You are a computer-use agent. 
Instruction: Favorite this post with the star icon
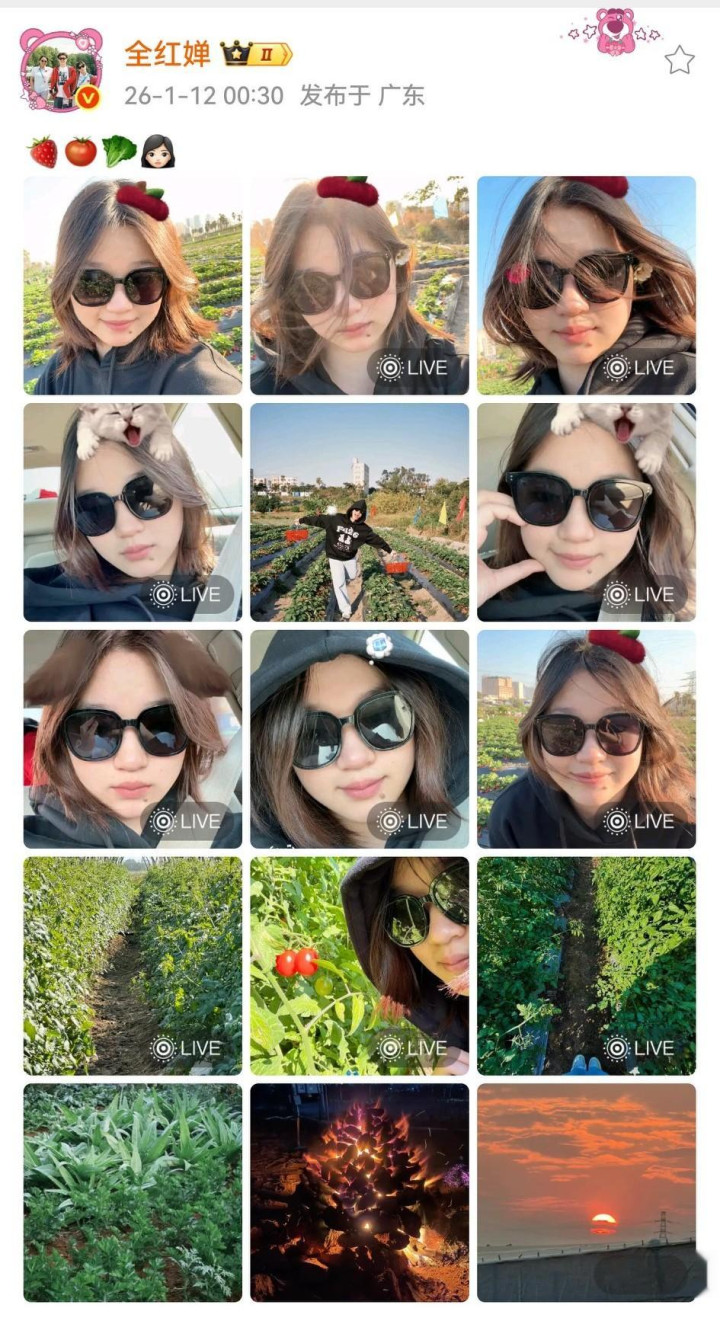679,61
